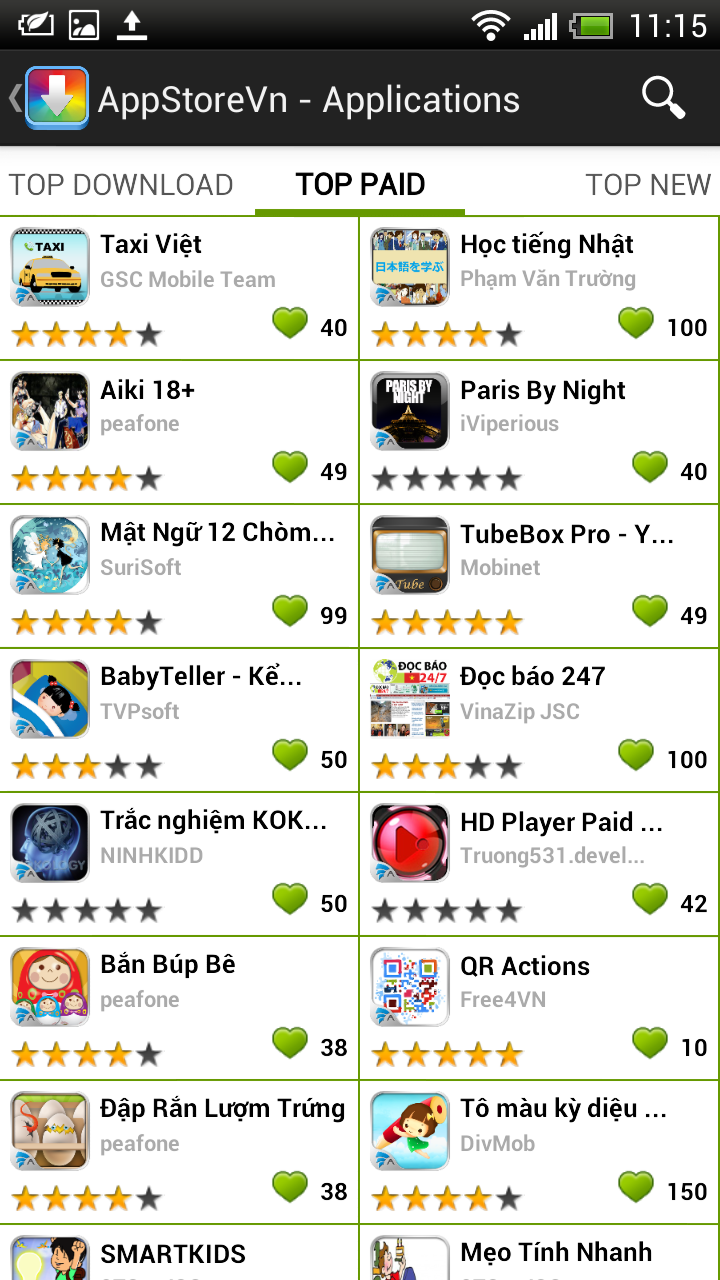Open the search magnifier icon
The width and height of the screenshot is (720, 1280).
click(x=662, y=98)
